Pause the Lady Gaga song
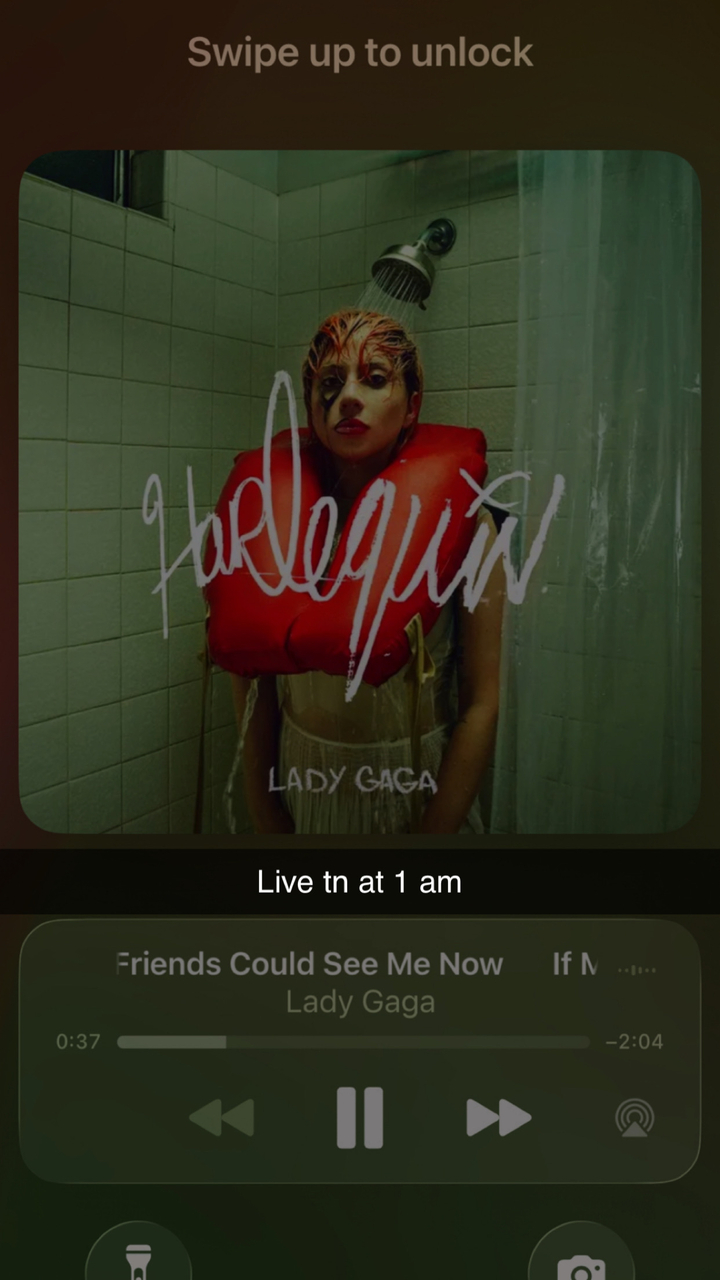The height and width of the screenshot is (1280, 720). pyautogui.click(x=359, y=1117)
